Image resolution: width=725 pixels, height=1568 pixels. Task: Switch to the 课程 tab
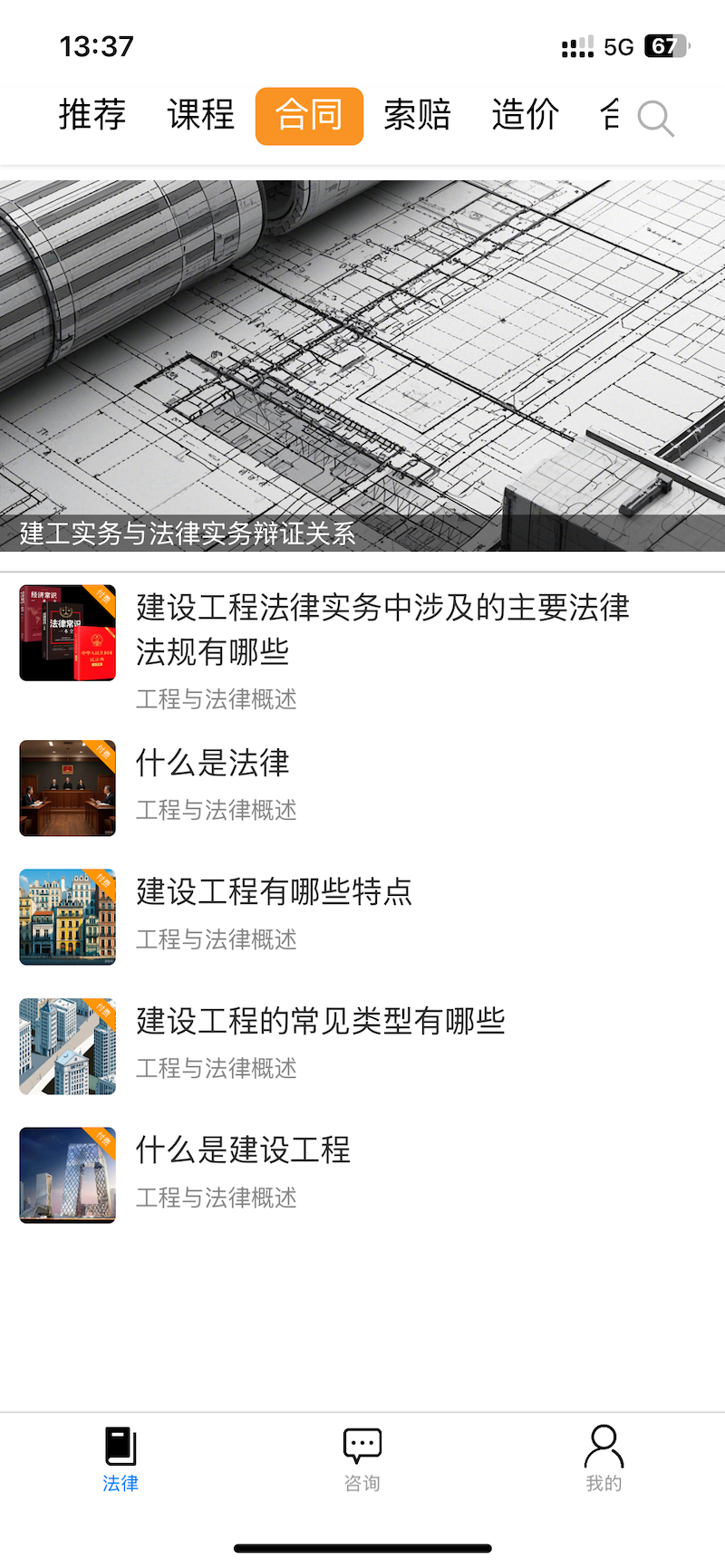pyautogui.click(x=199, y=116)
